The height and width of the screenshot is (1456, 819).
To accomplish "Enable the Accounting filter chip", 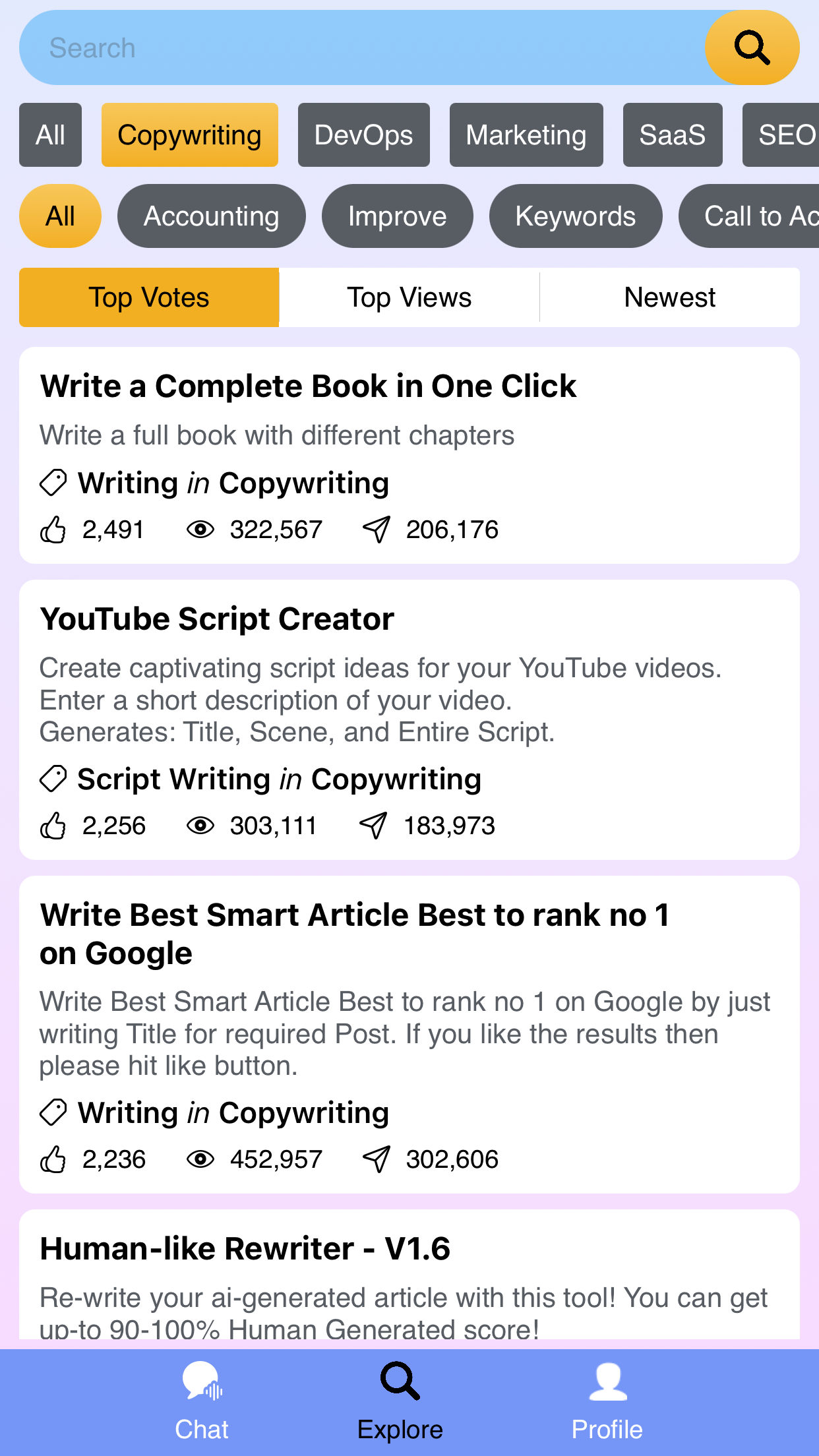I will (x=211, y=216).
